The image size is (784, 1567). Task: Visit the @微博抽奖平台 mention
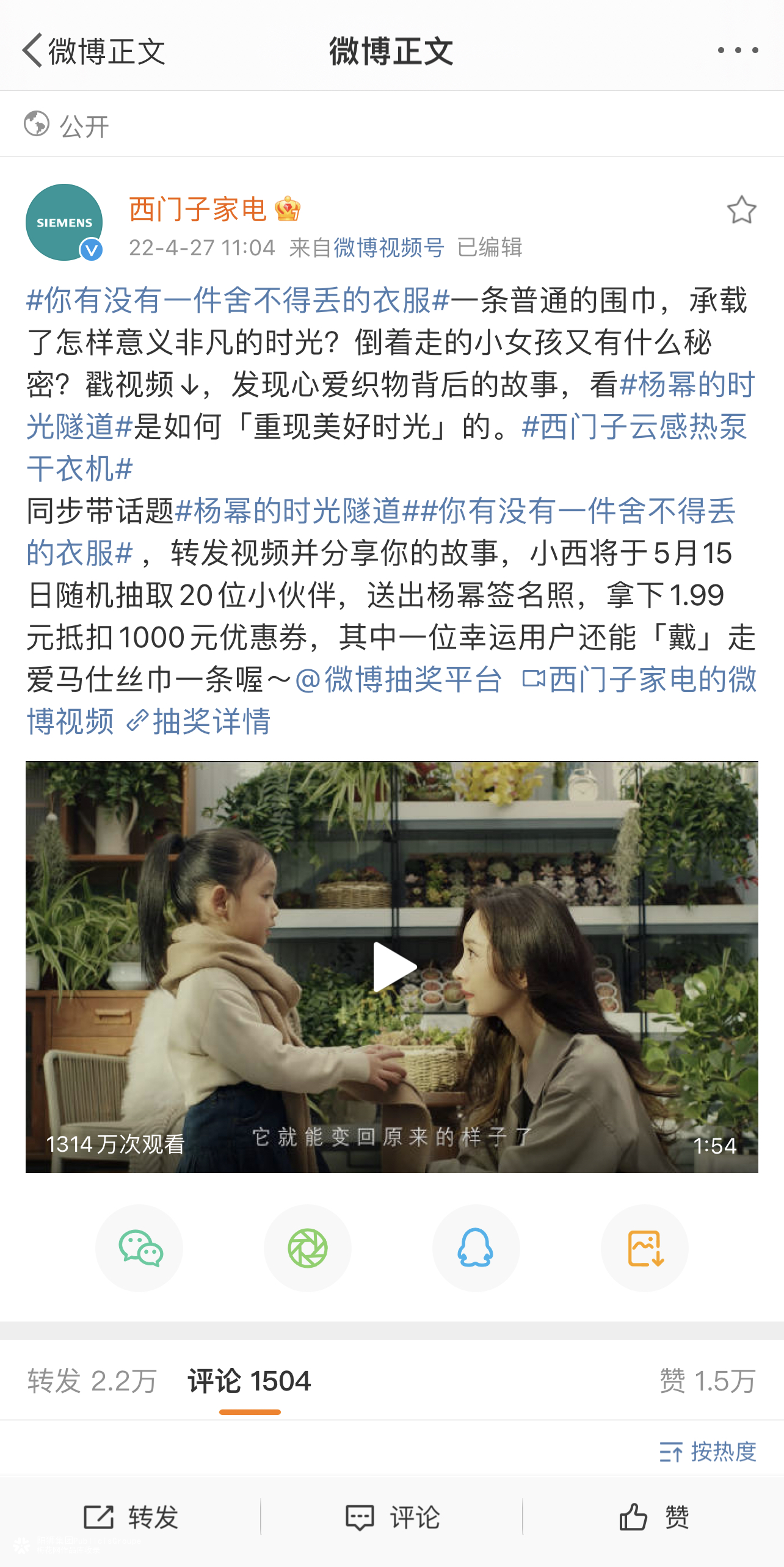pyautogui.click(x=398, y=680)
